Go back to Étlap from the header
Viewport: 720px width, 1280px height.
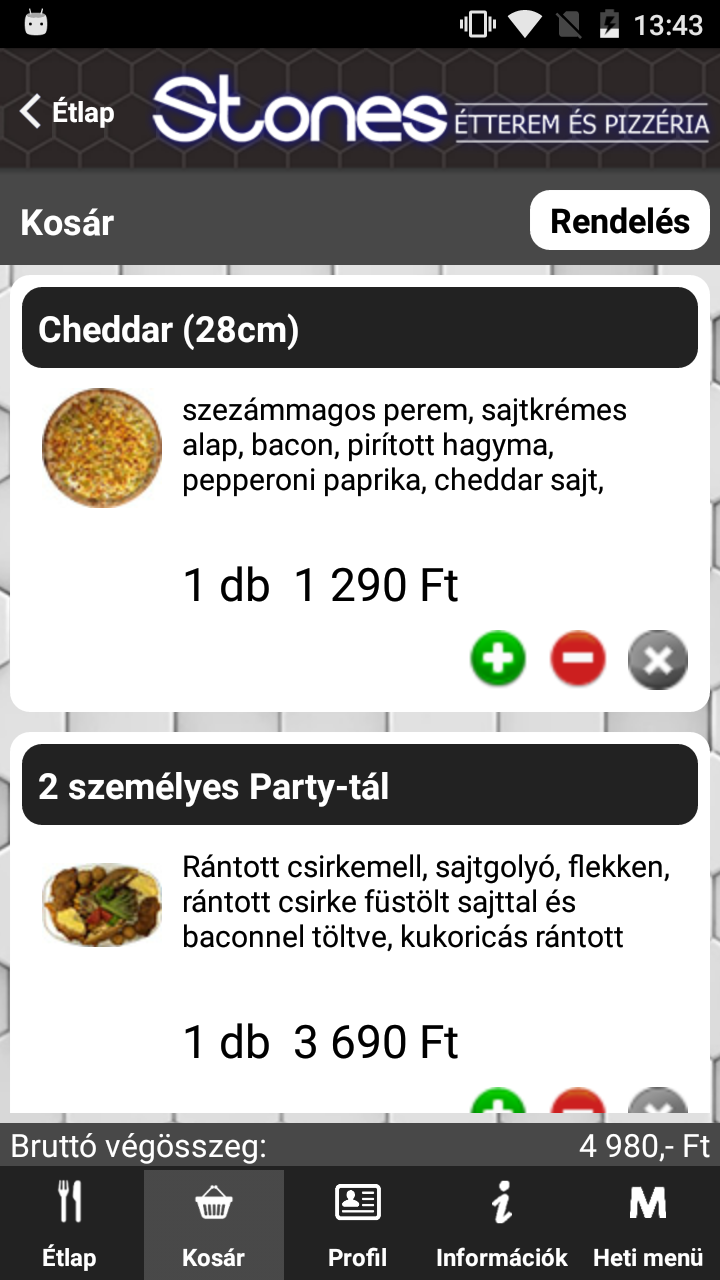[68, 112]
